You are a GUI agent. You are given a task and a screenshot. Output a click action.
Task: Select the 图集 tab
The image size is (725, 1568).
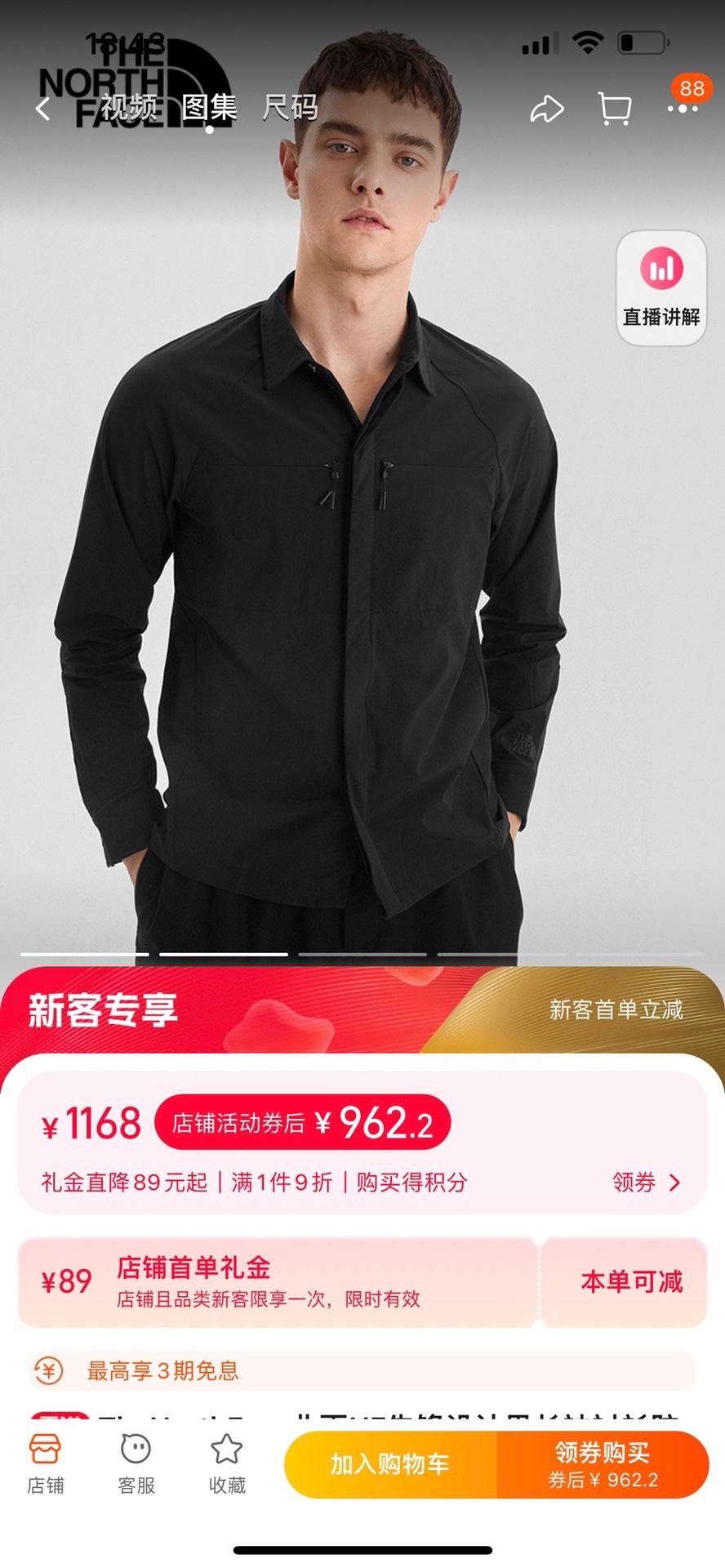click(x=209, y=107)
